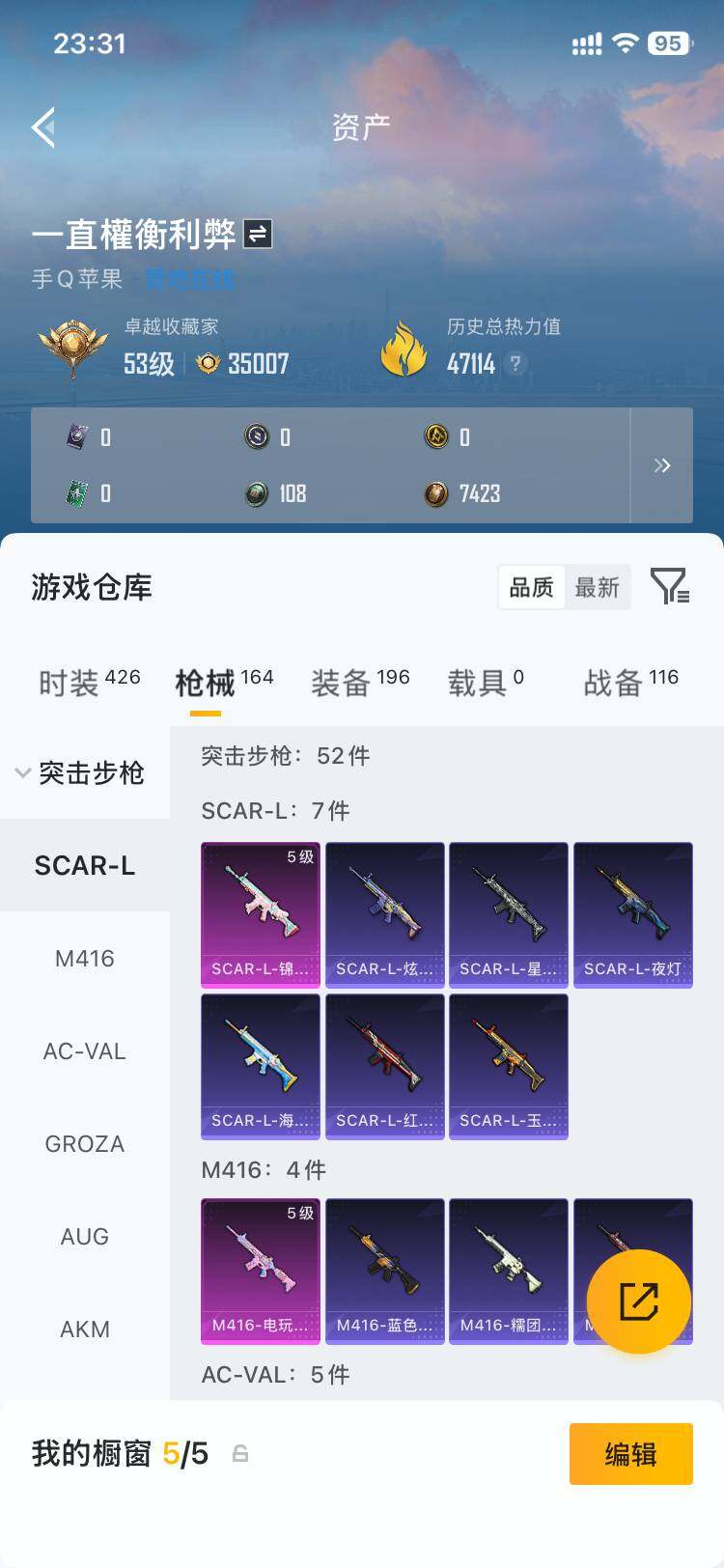Collapse the 突击步枪 category chevron
The width and height of the screenshot is (724, 1568).
click(x=23, y=772)
